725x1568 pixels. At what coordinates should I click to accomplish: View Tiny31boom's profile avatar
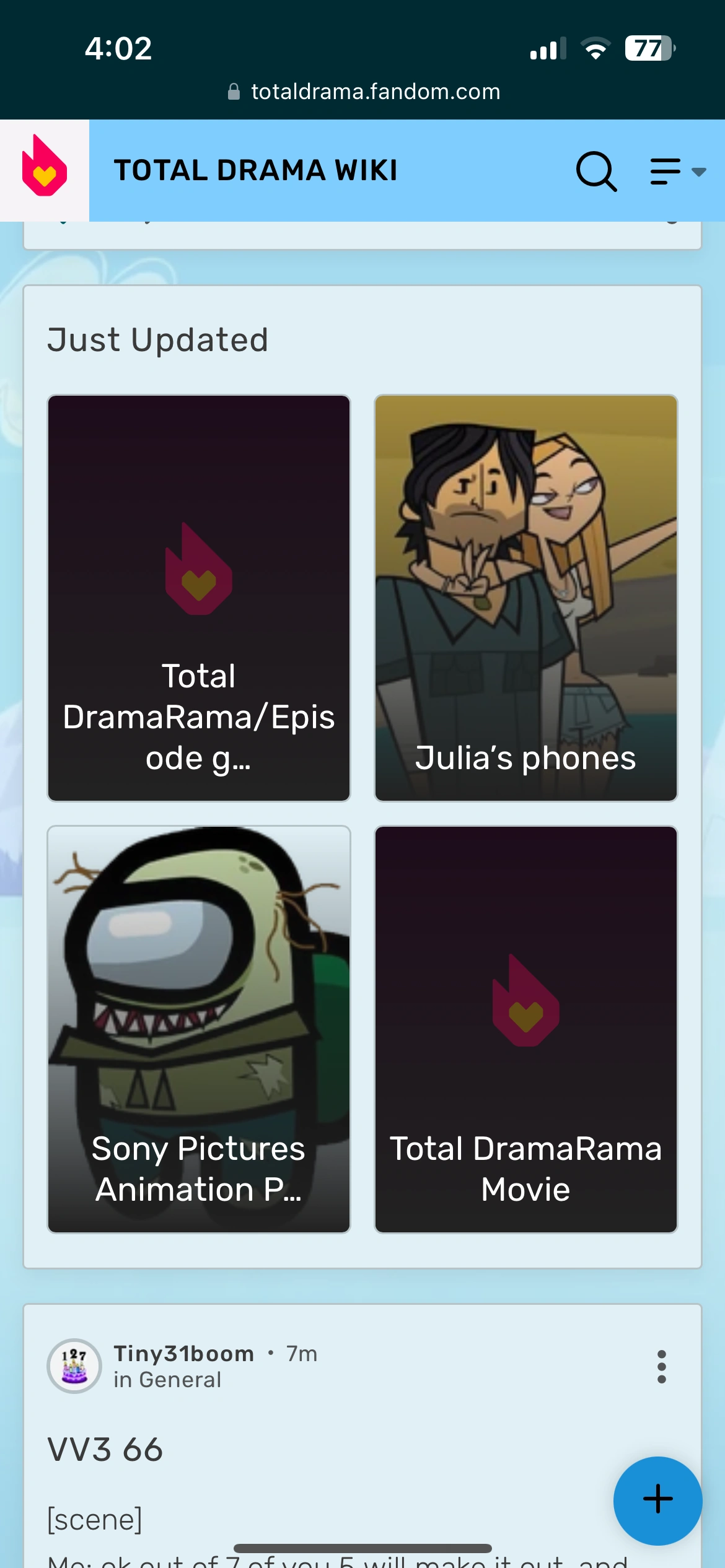[x=74, y=1365]
